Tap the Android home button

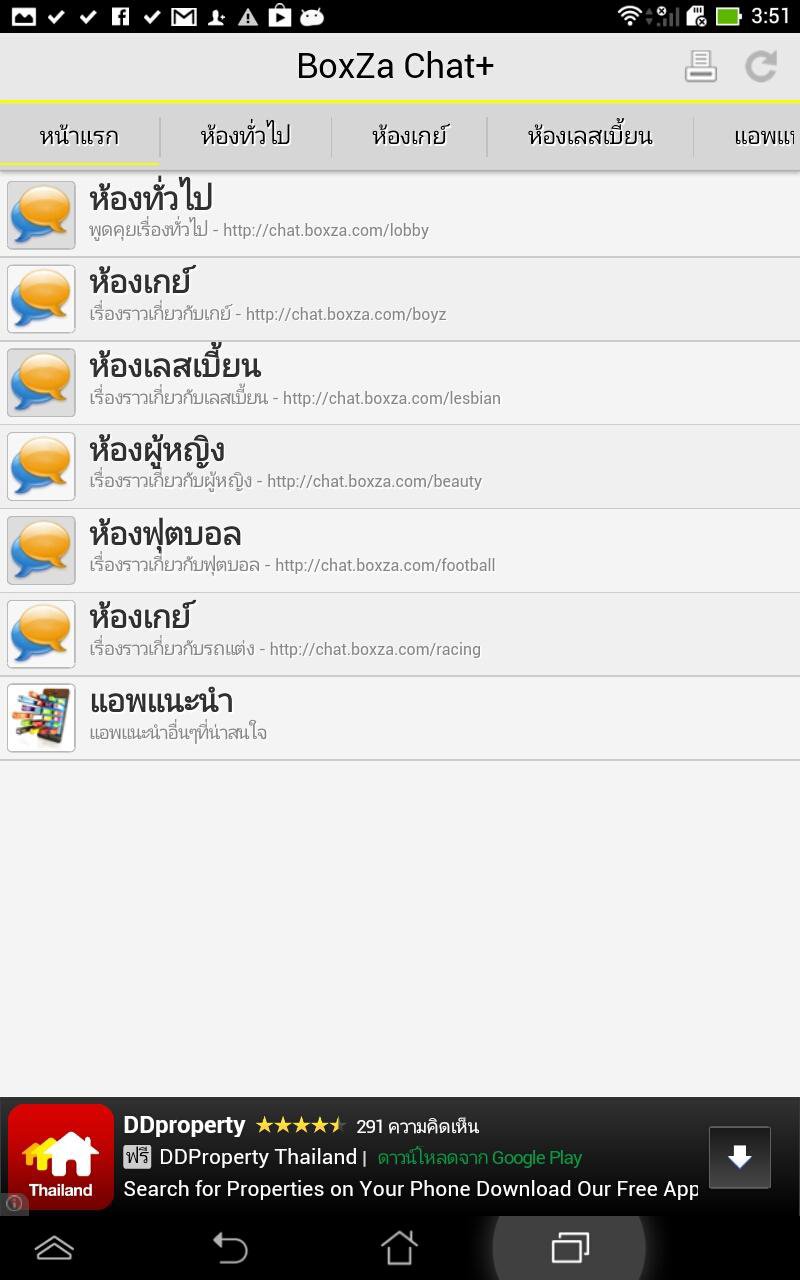pyautogui.click(x=398, y=1248)
